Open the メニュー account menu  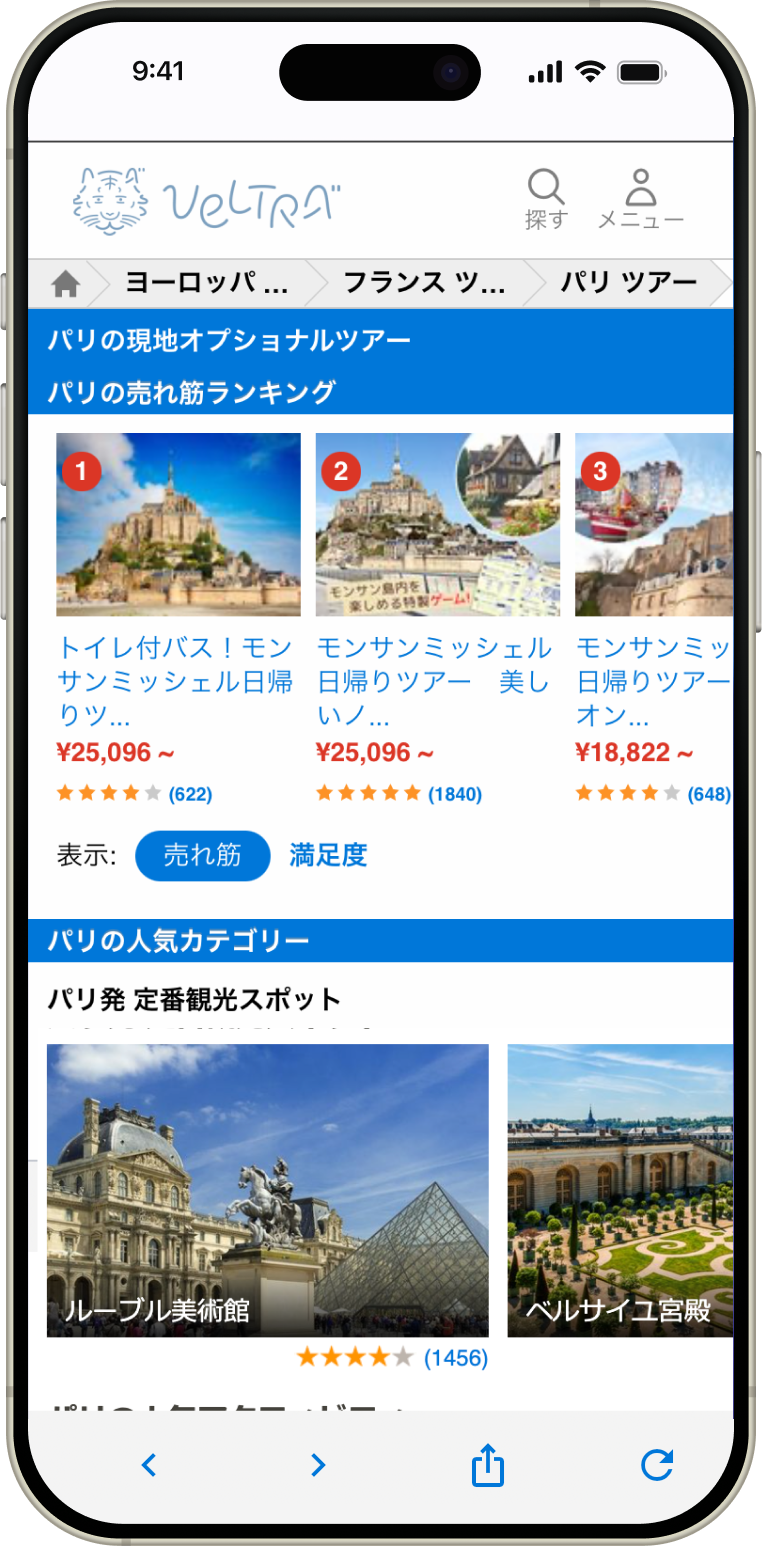tap(640, 199)
